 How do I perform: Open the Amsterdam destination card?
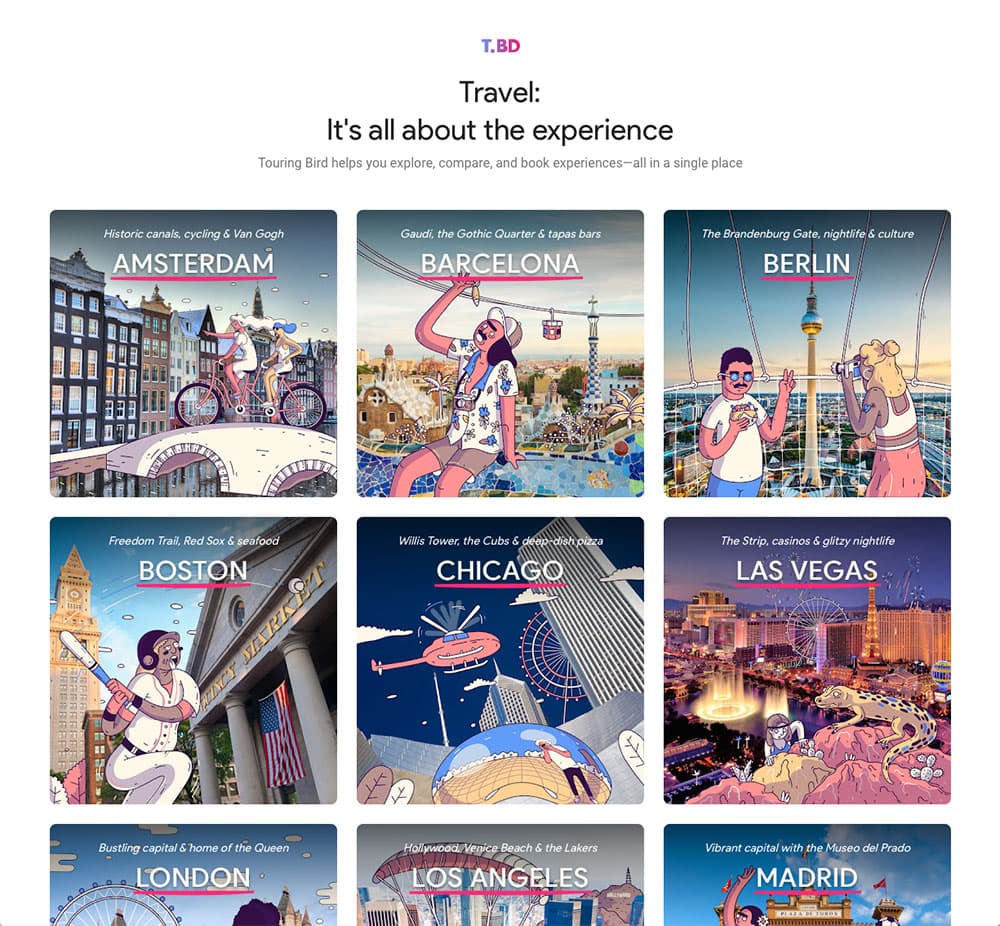[193, 353]
